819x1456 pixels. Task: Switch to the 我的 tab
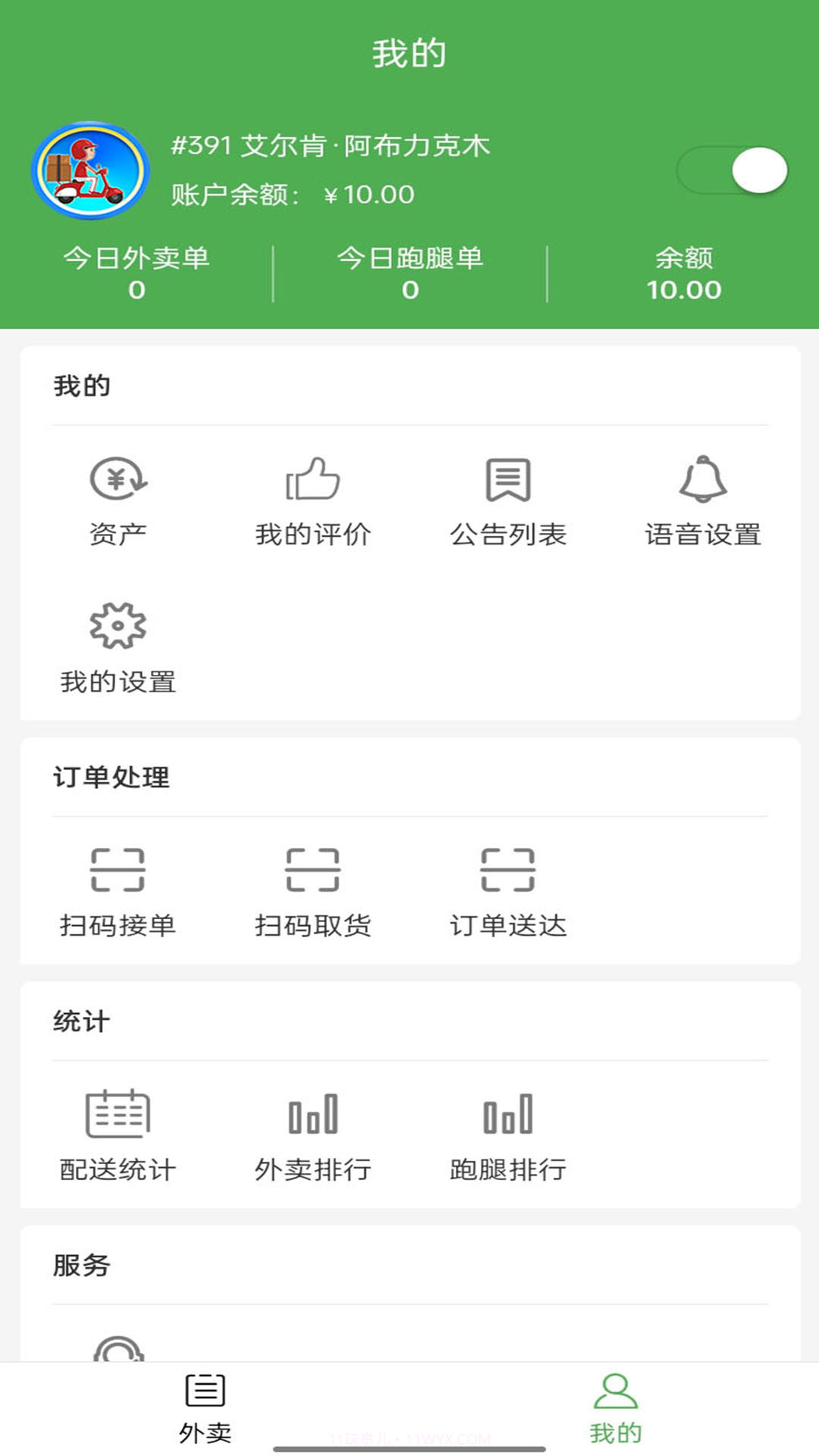click(x=614, y=1407)
